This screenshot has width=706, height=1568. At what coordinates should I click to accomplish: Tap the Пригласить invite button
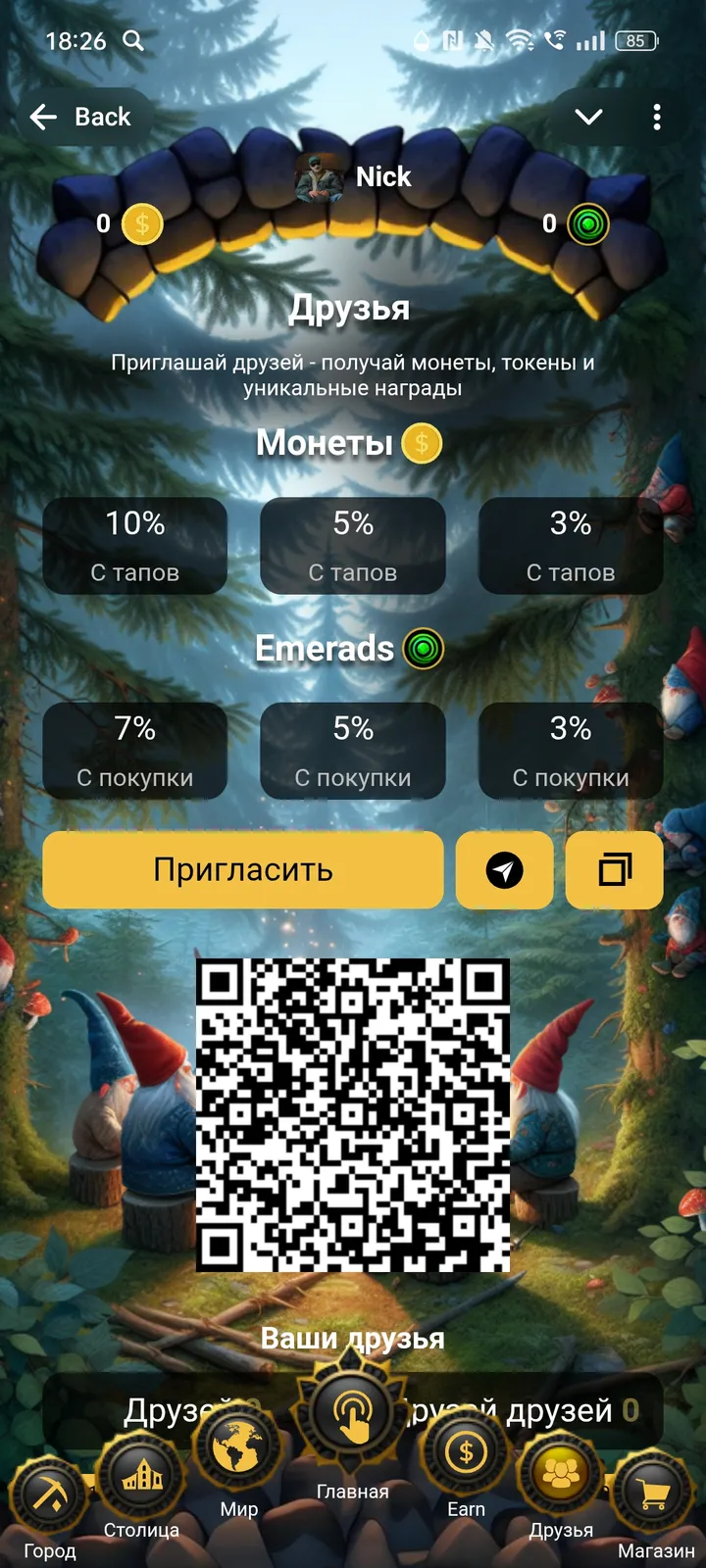coord(242,870)
